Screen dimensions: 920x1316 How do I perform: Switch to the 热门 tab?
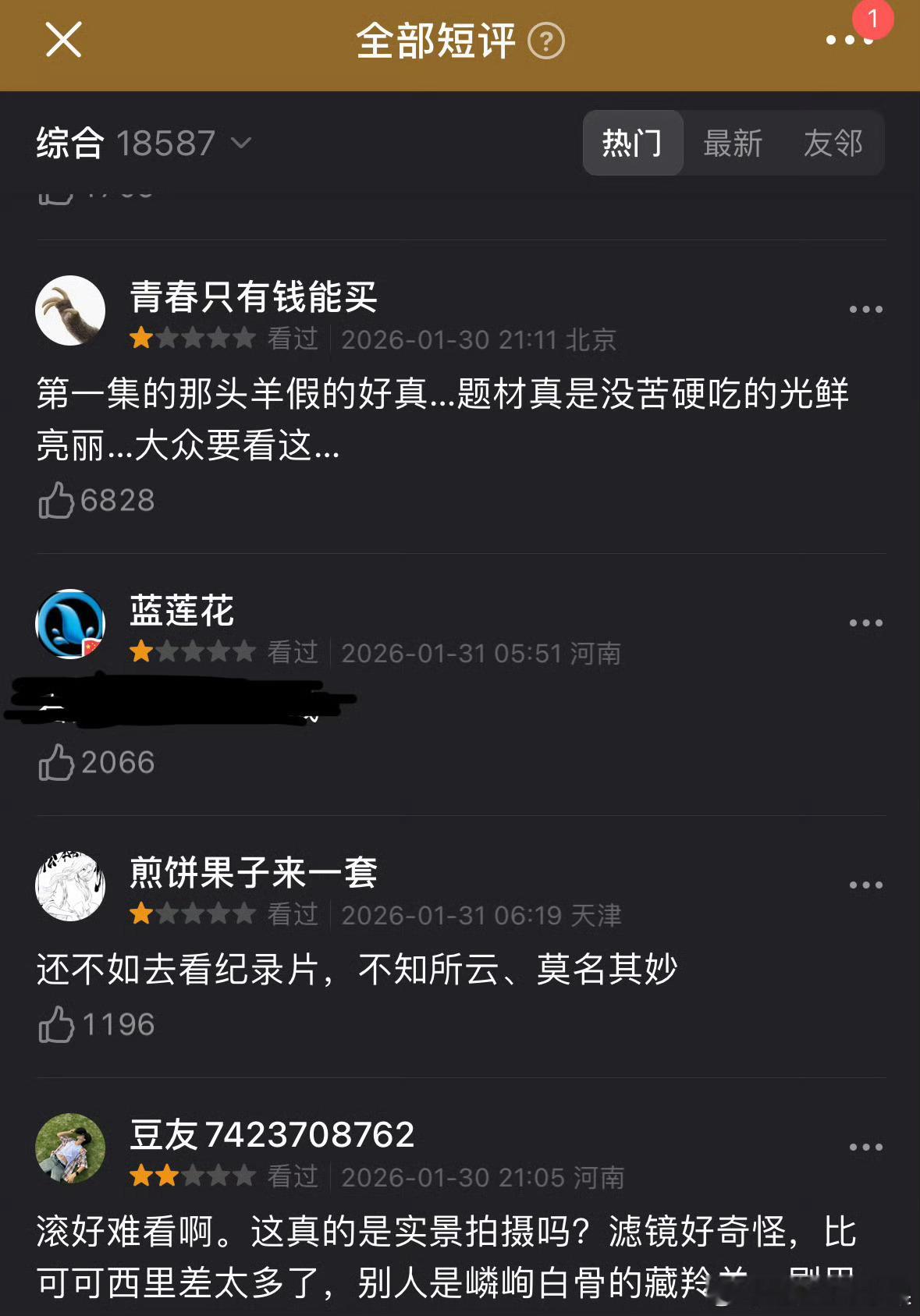(633, 144)
